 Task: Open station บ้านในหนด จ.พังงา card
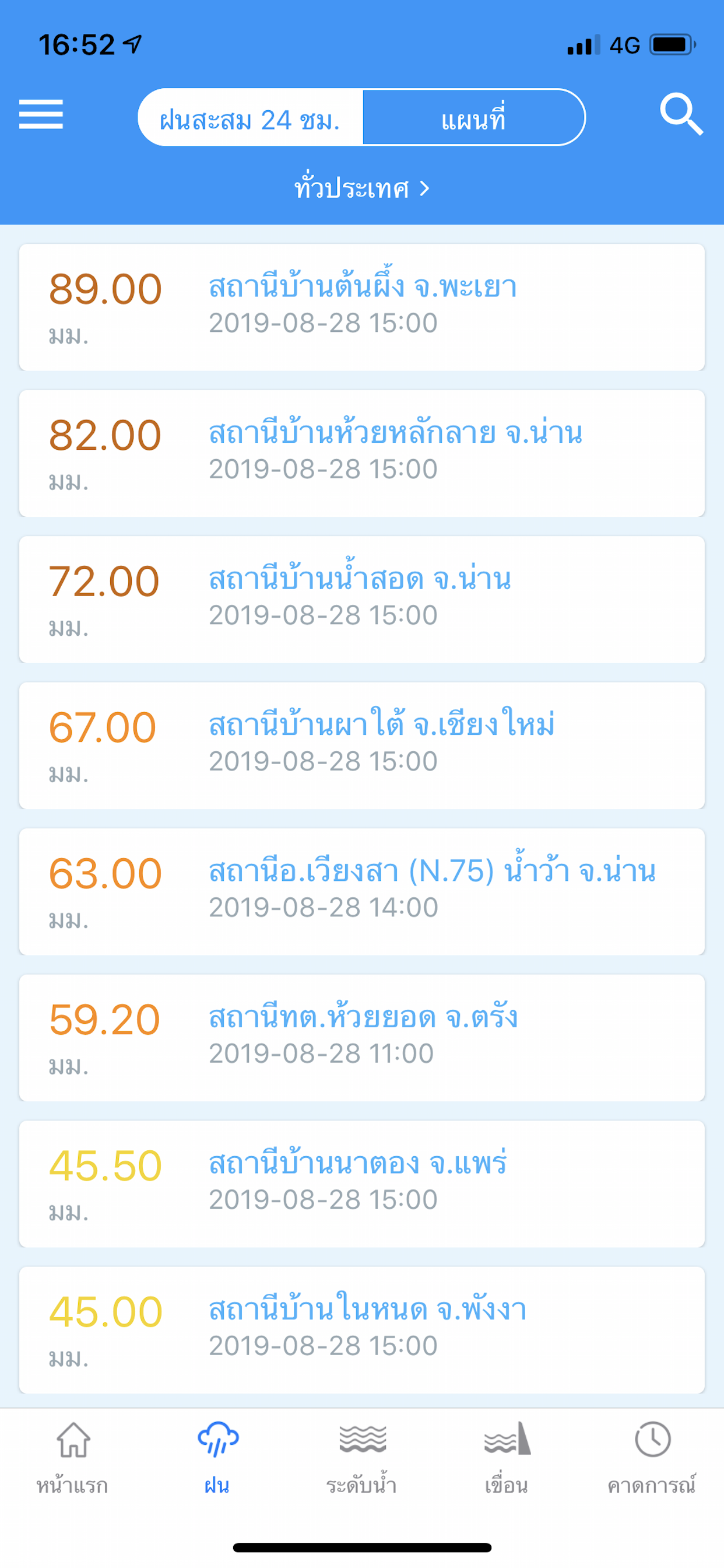362,1330
